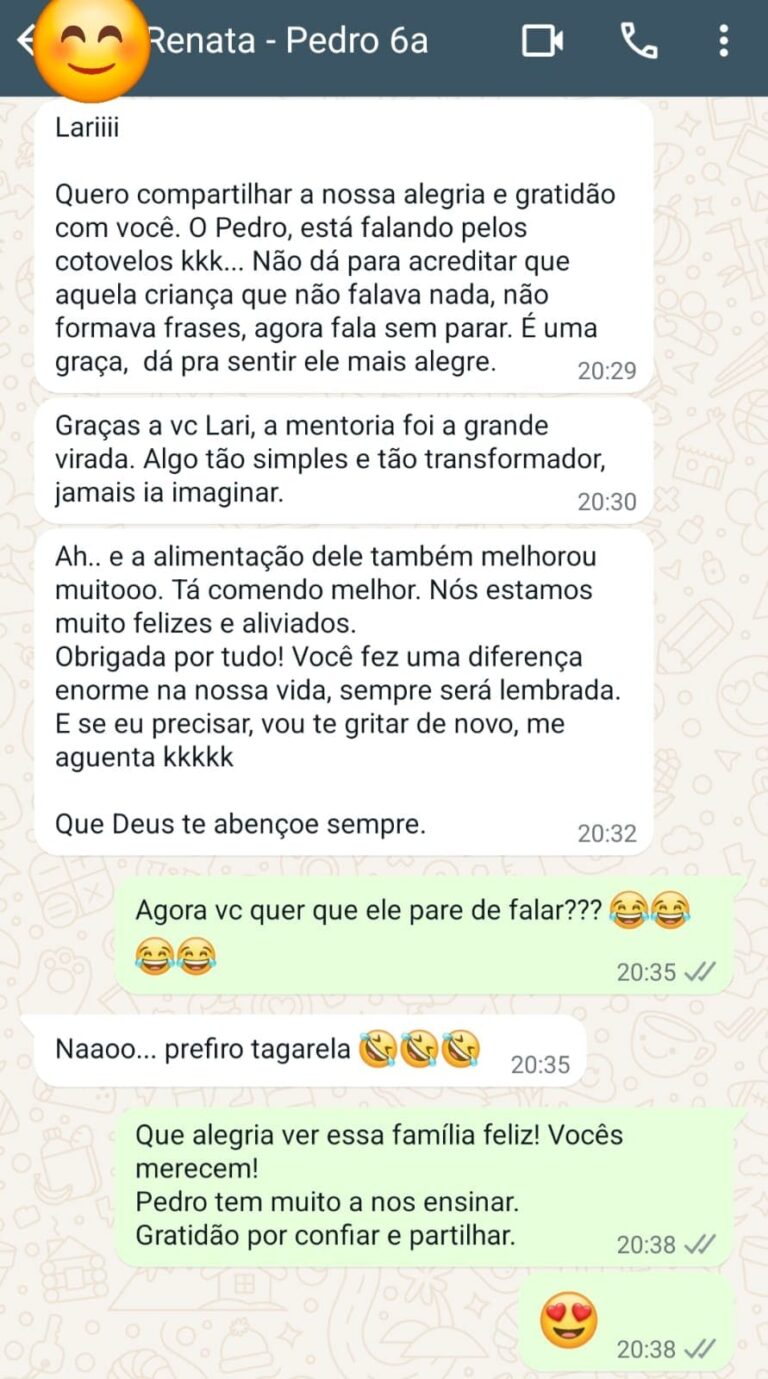
Task: Start a voice call with Renata
Action: point(639,41)
